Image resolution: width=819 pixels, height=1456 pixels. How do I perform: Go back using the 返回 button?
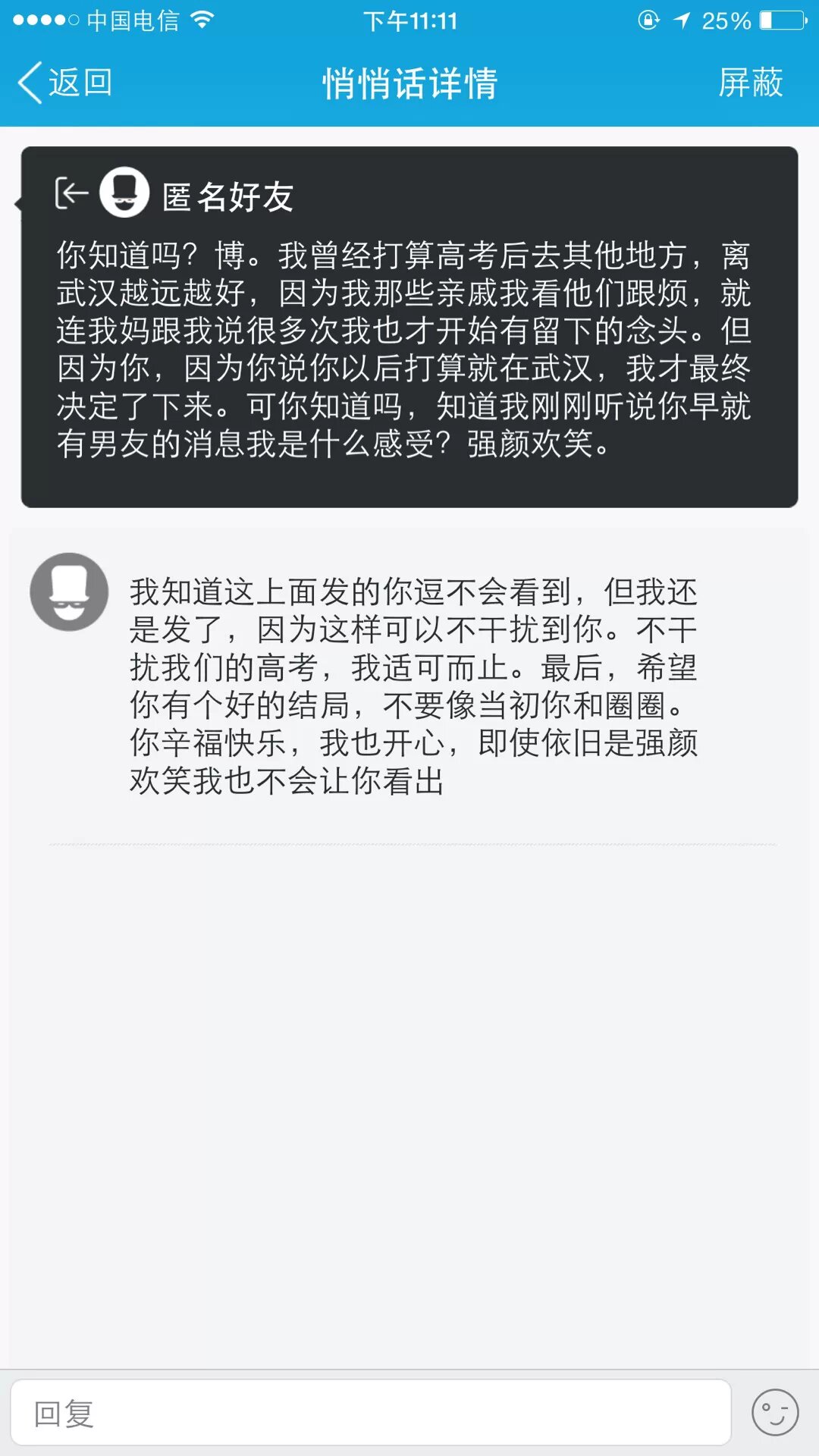tap(66, 83)
